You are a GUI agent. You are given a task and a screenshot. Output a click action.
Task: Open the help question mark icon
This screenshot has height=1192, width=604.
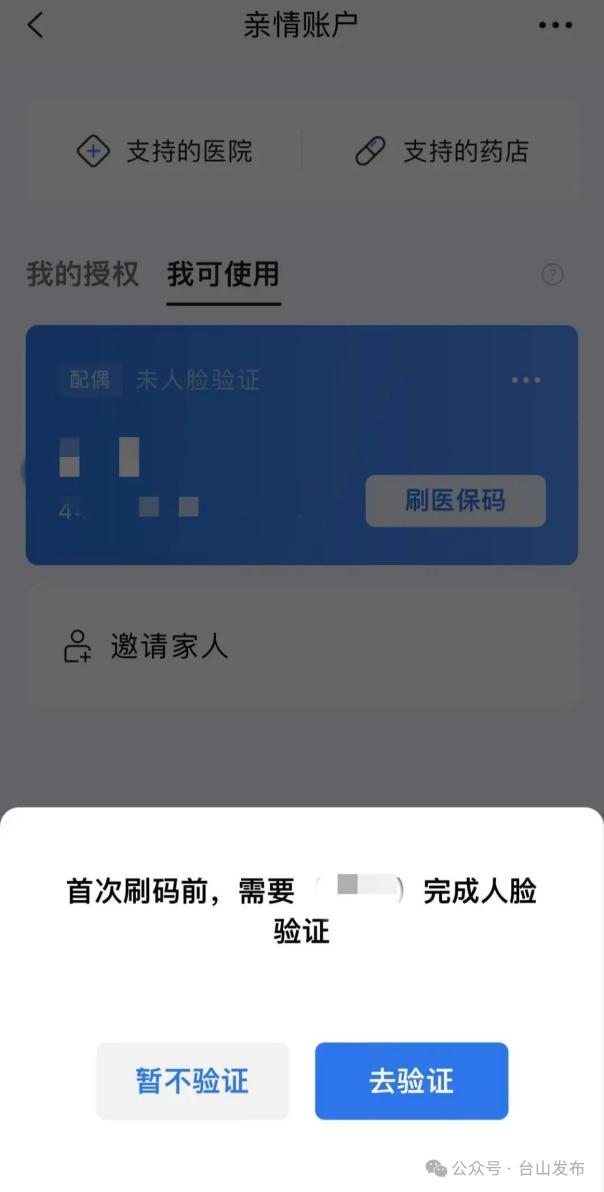pyautogui.click(x=552, y=275)
